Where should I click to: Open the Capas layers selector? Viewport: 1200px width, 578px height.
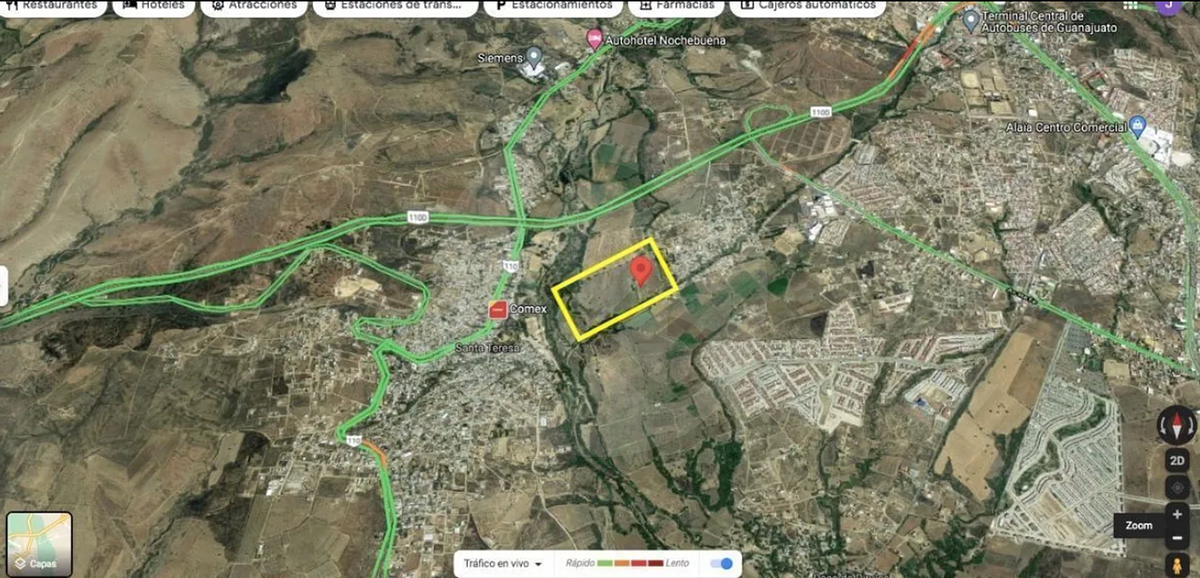(x=39, y=545)
